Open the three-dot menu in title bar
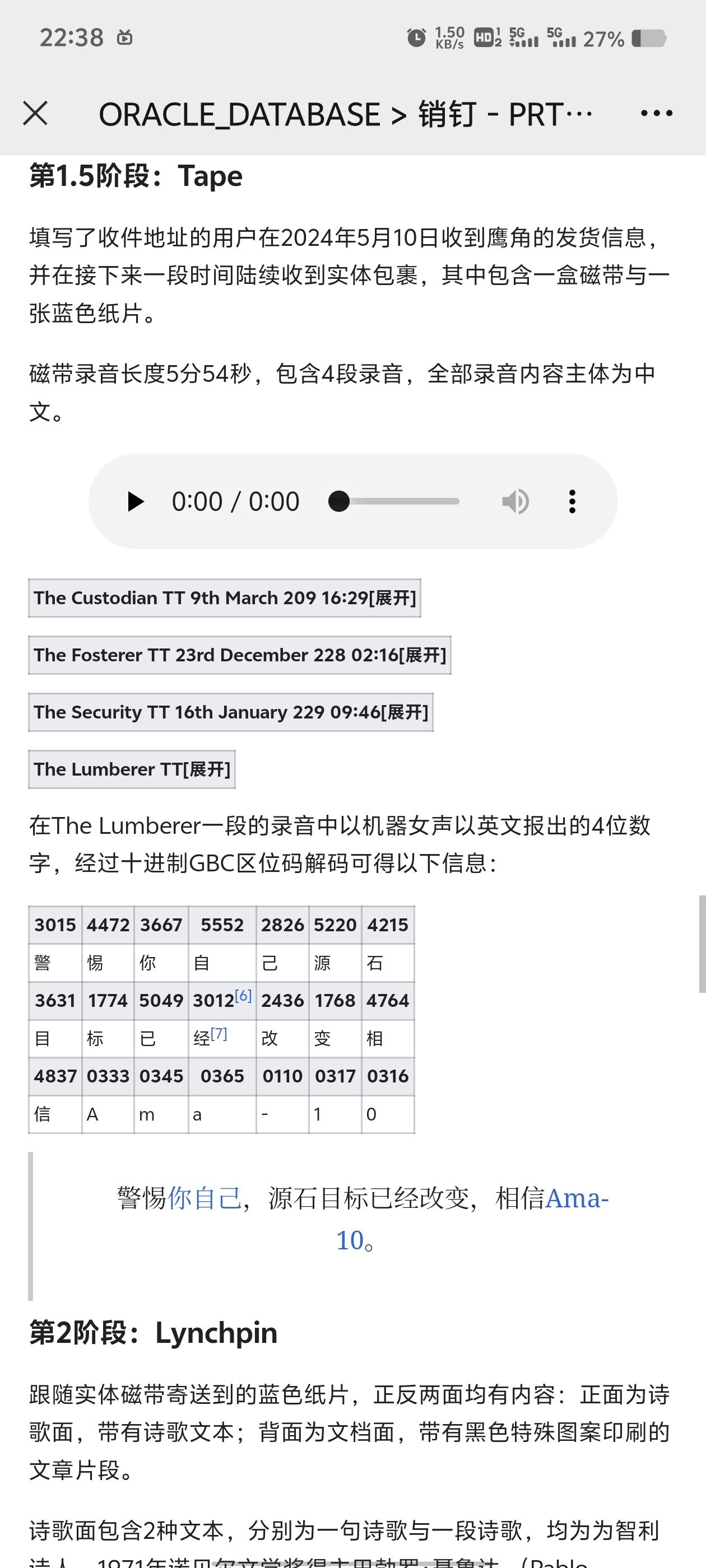Viewport: 706px width, 1568px height. (x=657, y=113)
